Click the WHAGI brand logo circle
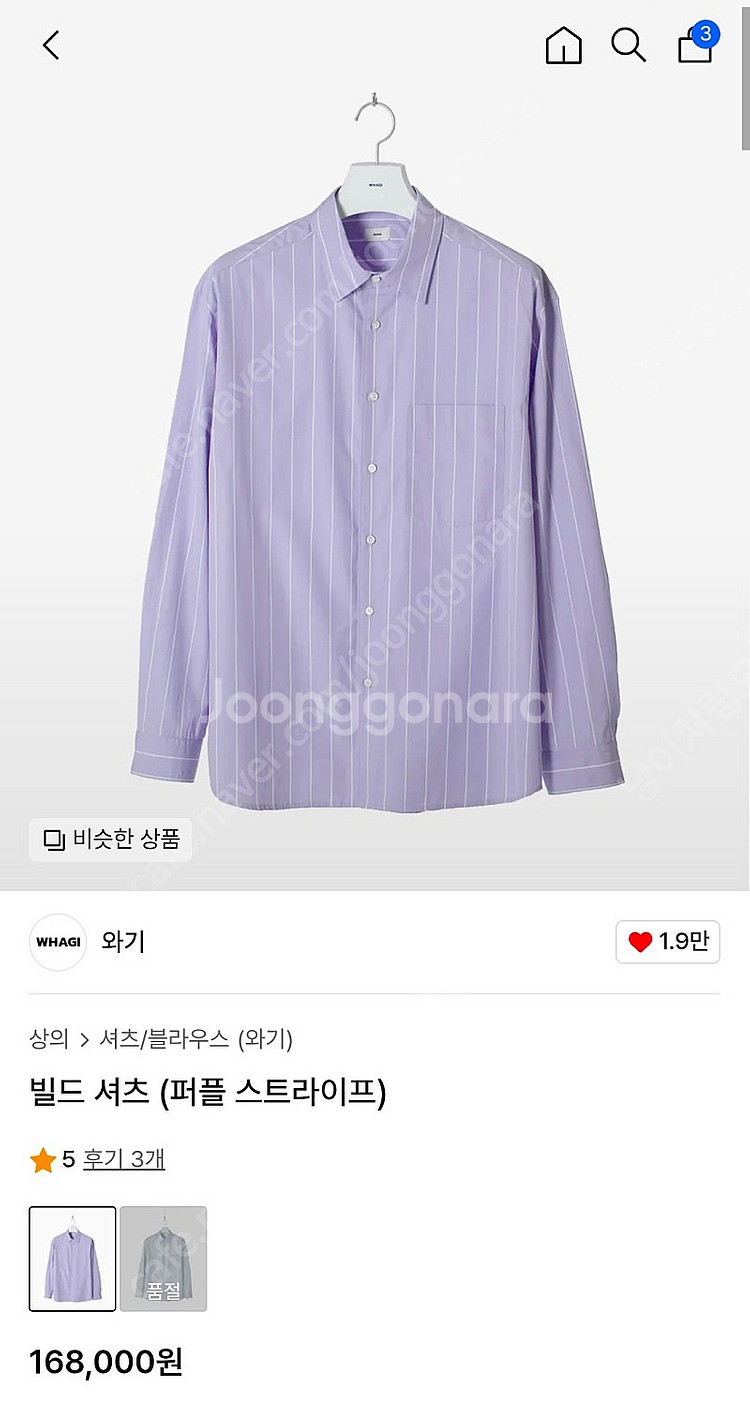 tap(57, 941)
